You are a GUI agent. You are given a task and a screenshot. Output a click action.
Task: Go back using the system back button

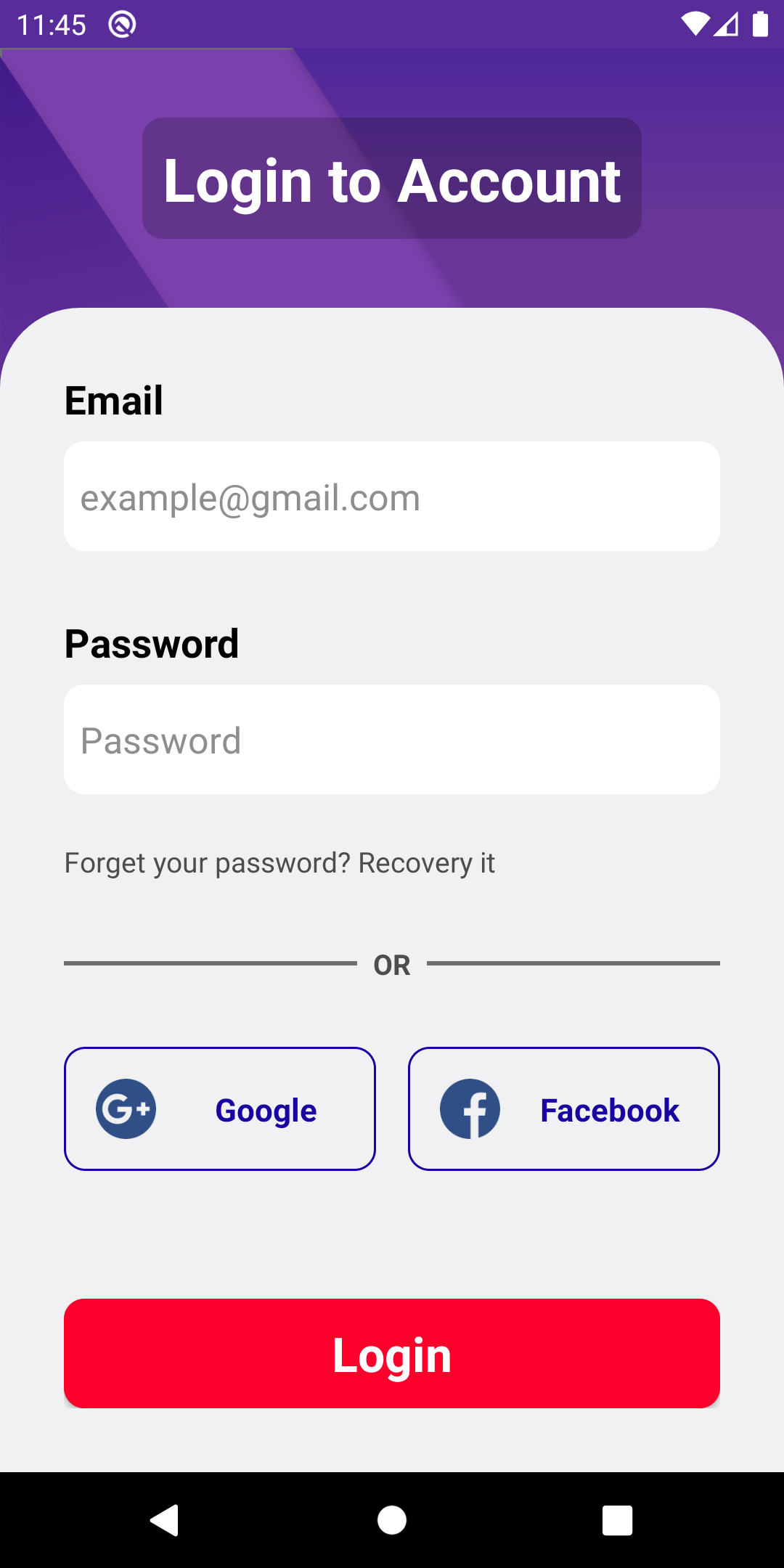(x=165, y=1520)
